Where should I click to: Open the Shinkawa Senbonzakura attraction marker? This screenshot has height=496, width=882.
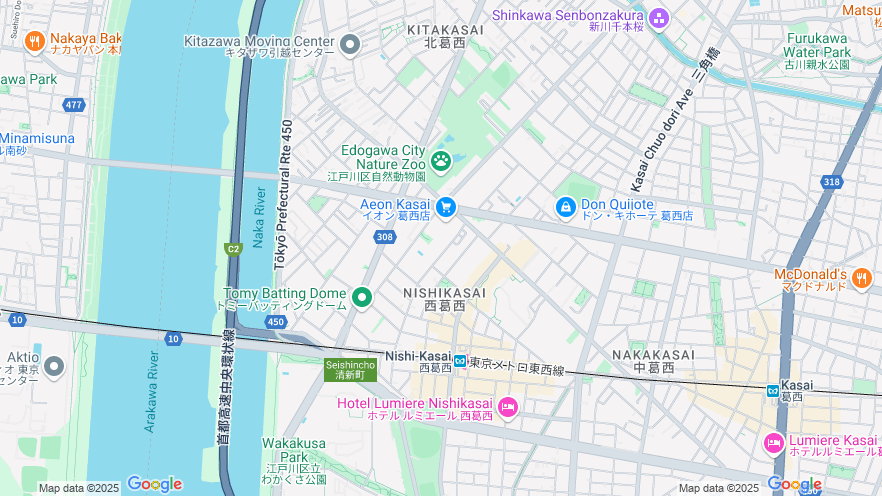pos(658,17)
